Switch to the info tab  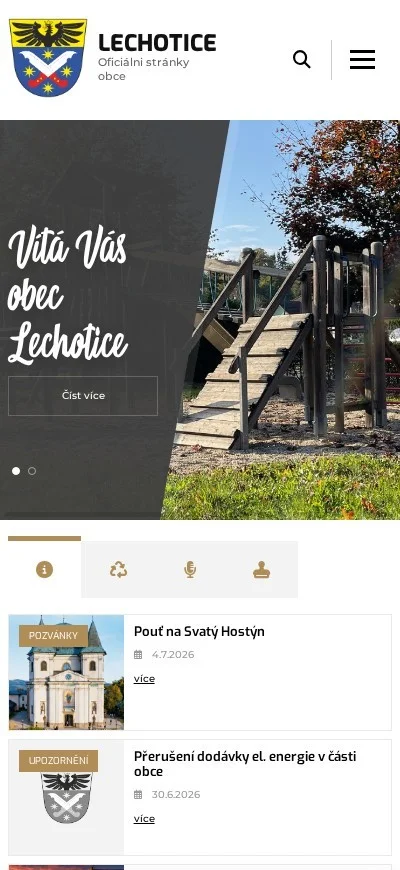click(x=44, y=569)
